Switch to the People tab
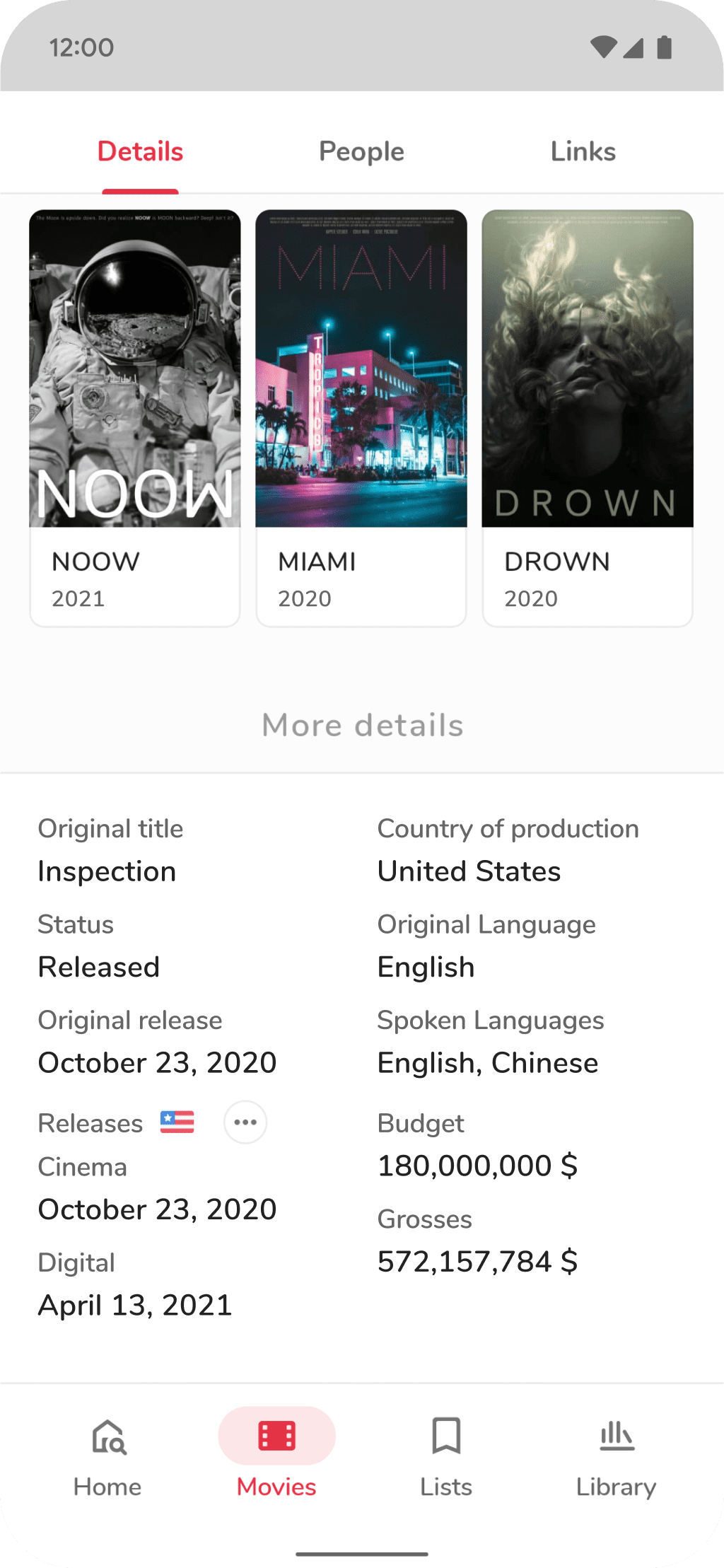724x1568 pixels. (x=361, y=151)
